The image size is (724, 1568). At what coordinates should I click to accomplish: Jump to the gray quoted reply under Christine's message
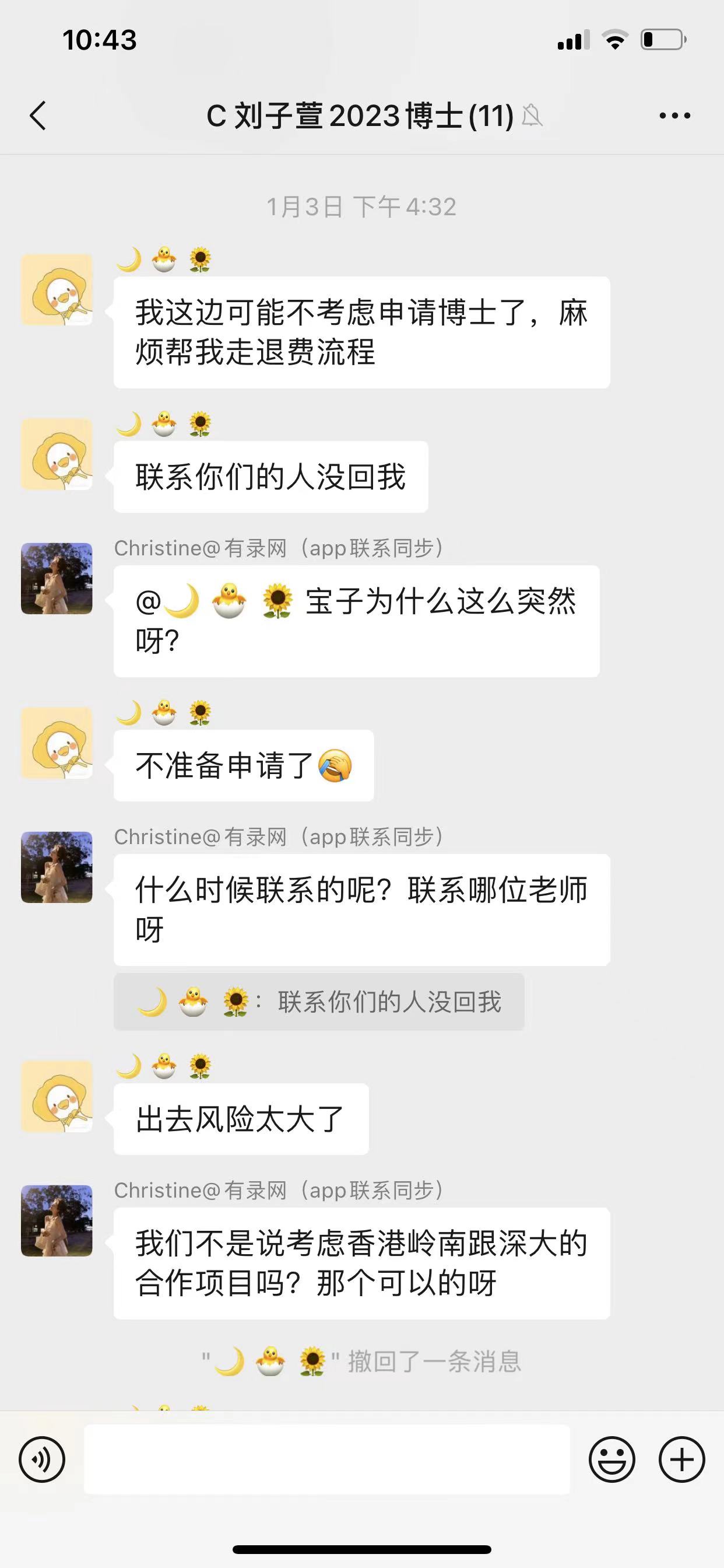pyautogui.click(x=319, y=1002)
